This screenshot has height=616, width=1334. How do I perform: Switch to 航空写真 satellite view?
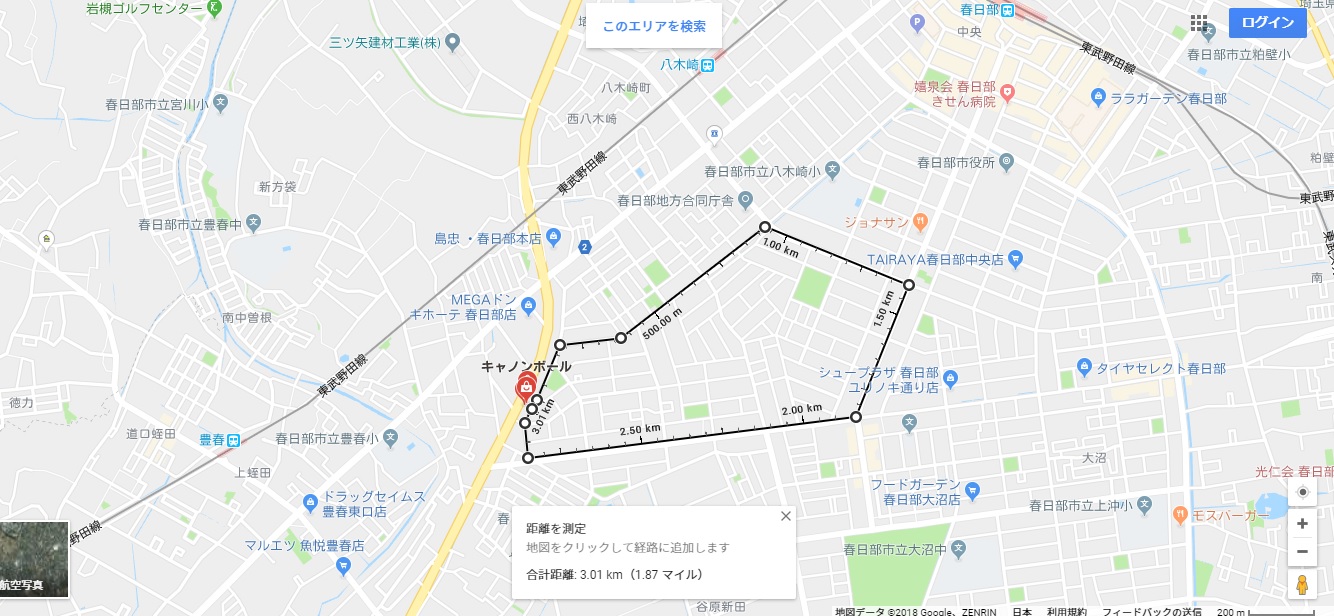(x=34, y=558)
